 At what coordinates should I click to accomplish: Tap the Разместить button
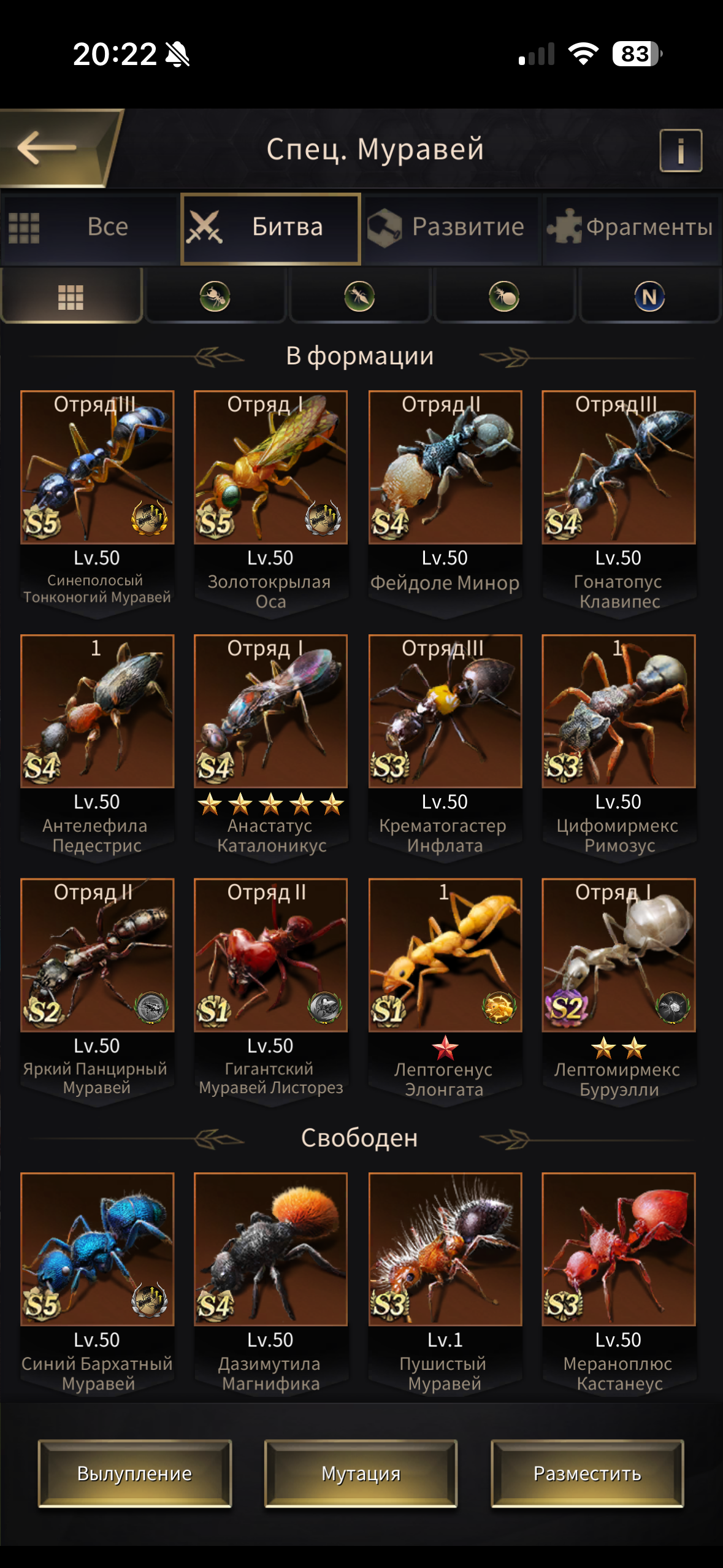click(x=587, y=1473)
